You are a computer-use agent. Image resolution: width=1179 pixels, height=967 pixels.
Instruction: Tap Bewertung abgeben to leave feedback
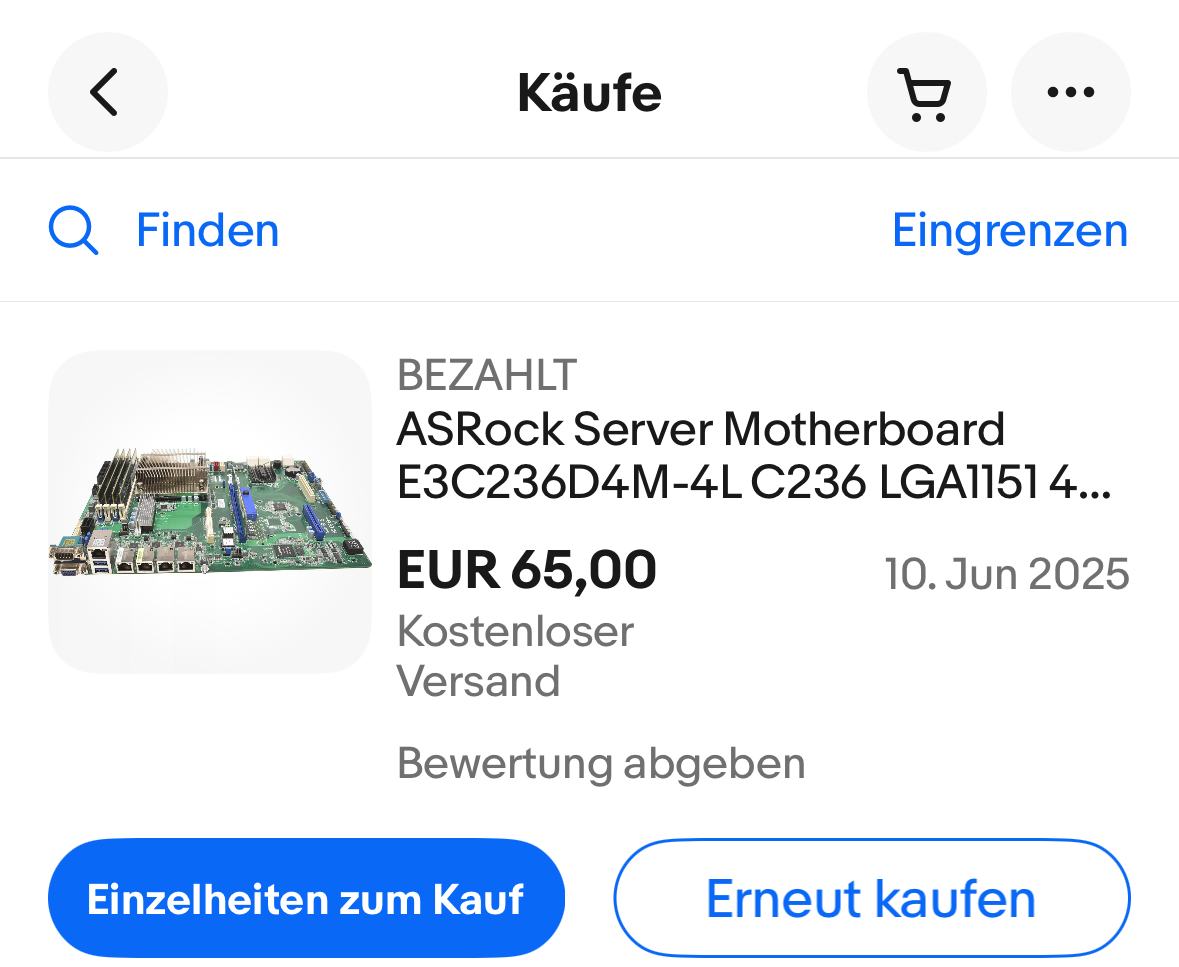coord(601,763)
